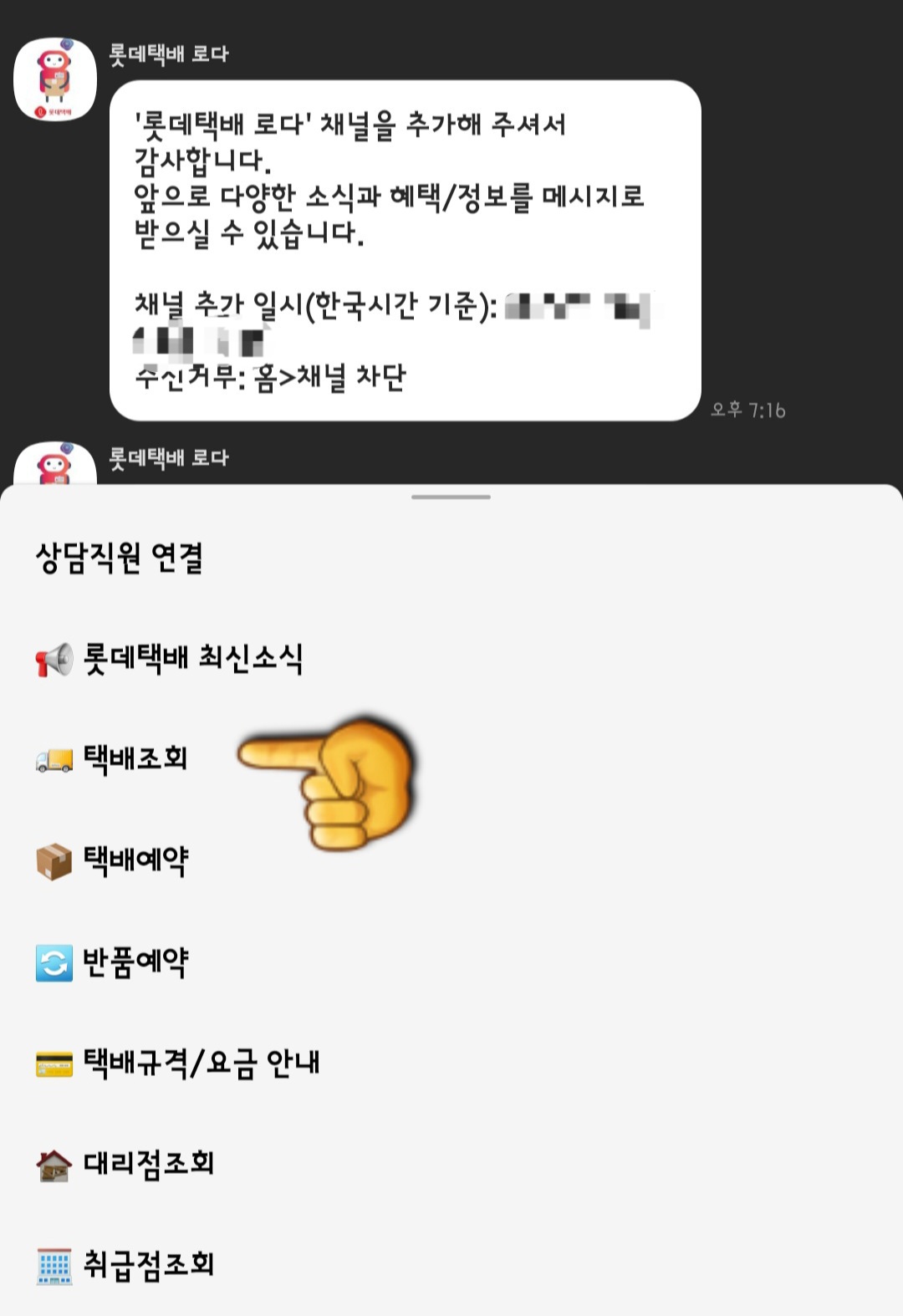This screenshot has width=903, height=1316.
Task: Click the megaphone icon next to 롯데택배 최신소식
Action: pyautogui.click(x=53, y=656)
